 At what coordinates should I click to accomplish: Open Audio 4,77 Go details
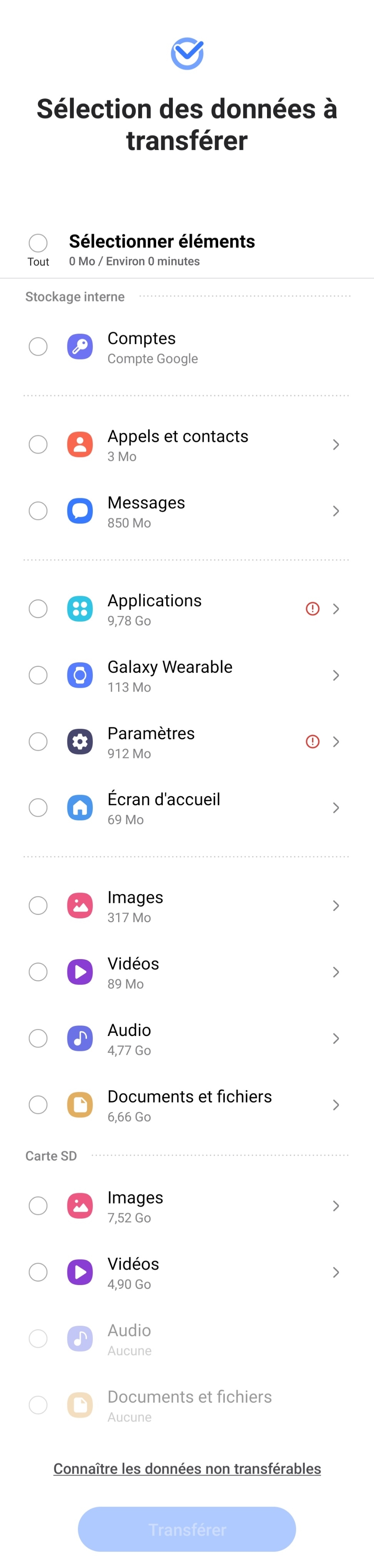[x=336, y=1038]
